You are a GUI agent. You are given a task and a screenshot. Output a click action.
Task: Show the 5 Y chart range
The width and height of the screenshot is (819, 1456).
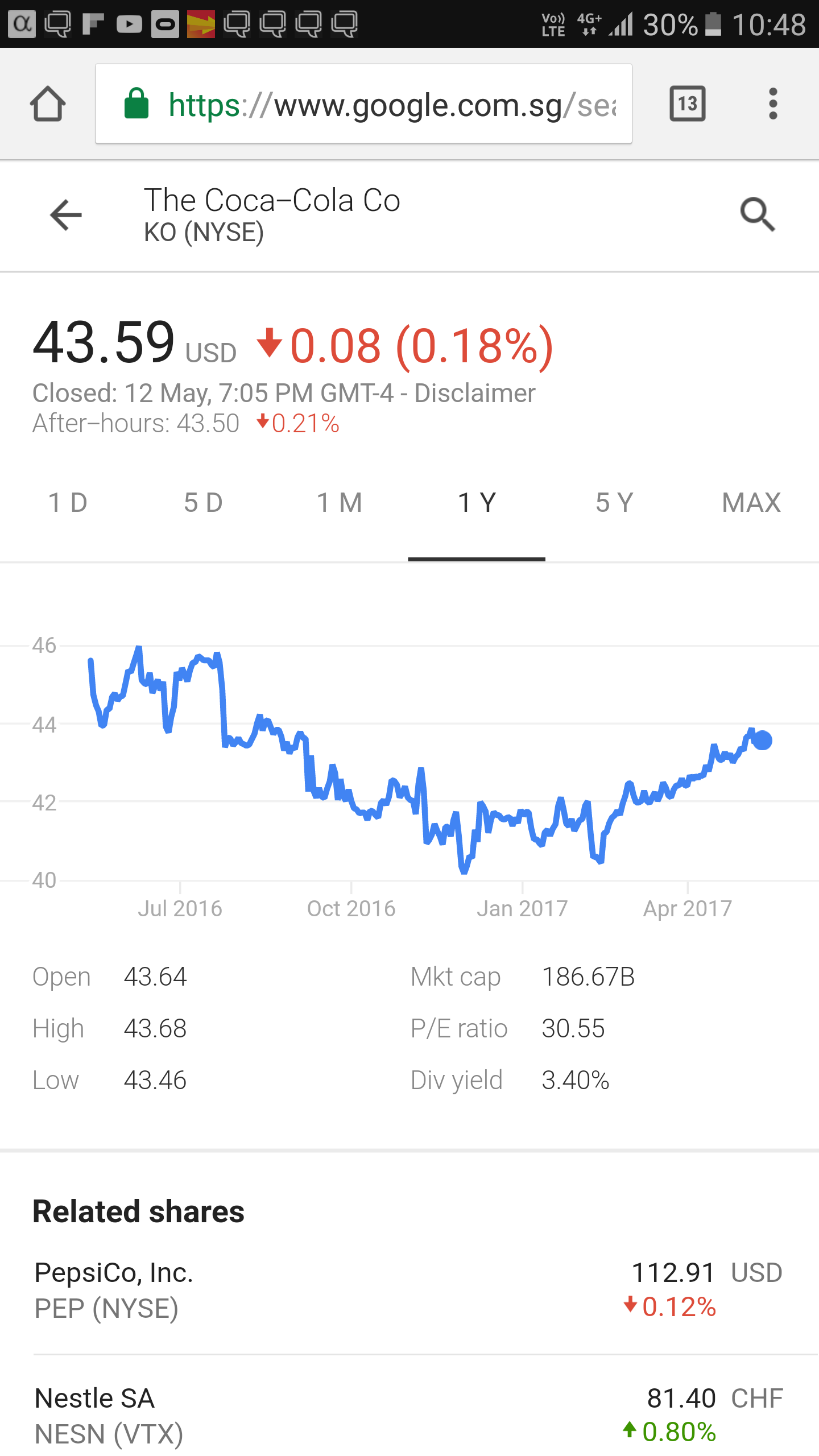click(x=614, y=503)
